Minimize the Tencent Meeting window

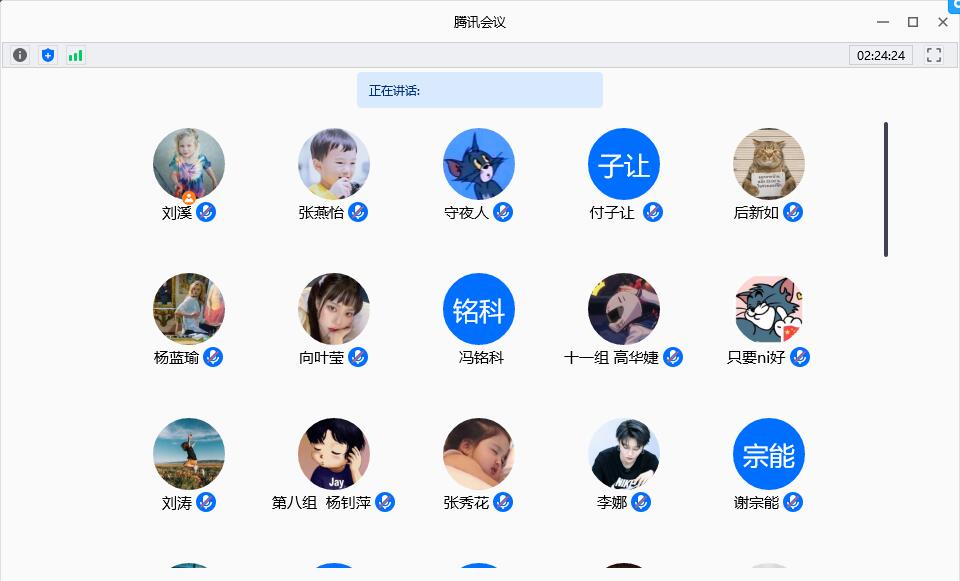883,22
